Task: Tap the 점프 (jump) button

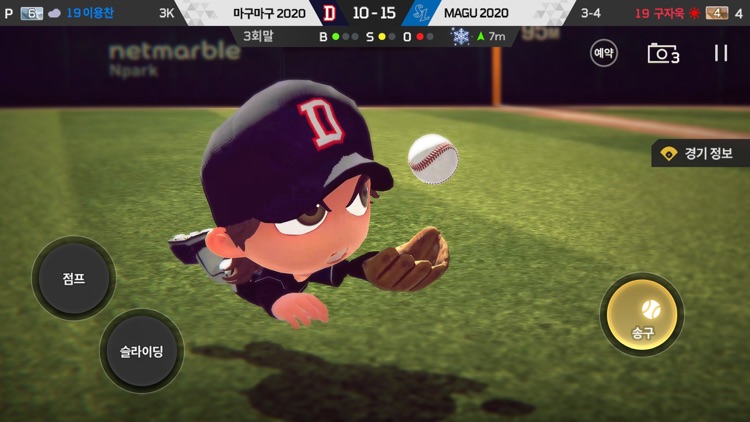Action: (x=73, y=278)
